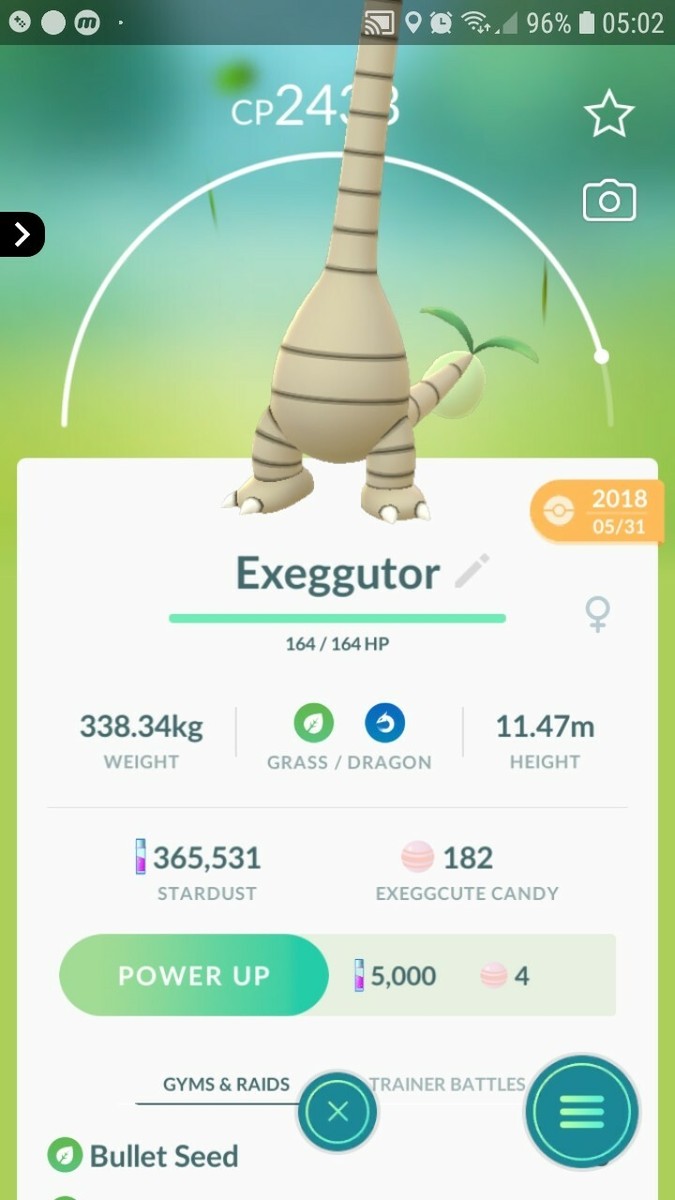The width and height of the screenshot is (675, 1200).
Task: Close the Pokémon details screen
Action: pos(338,1112)
